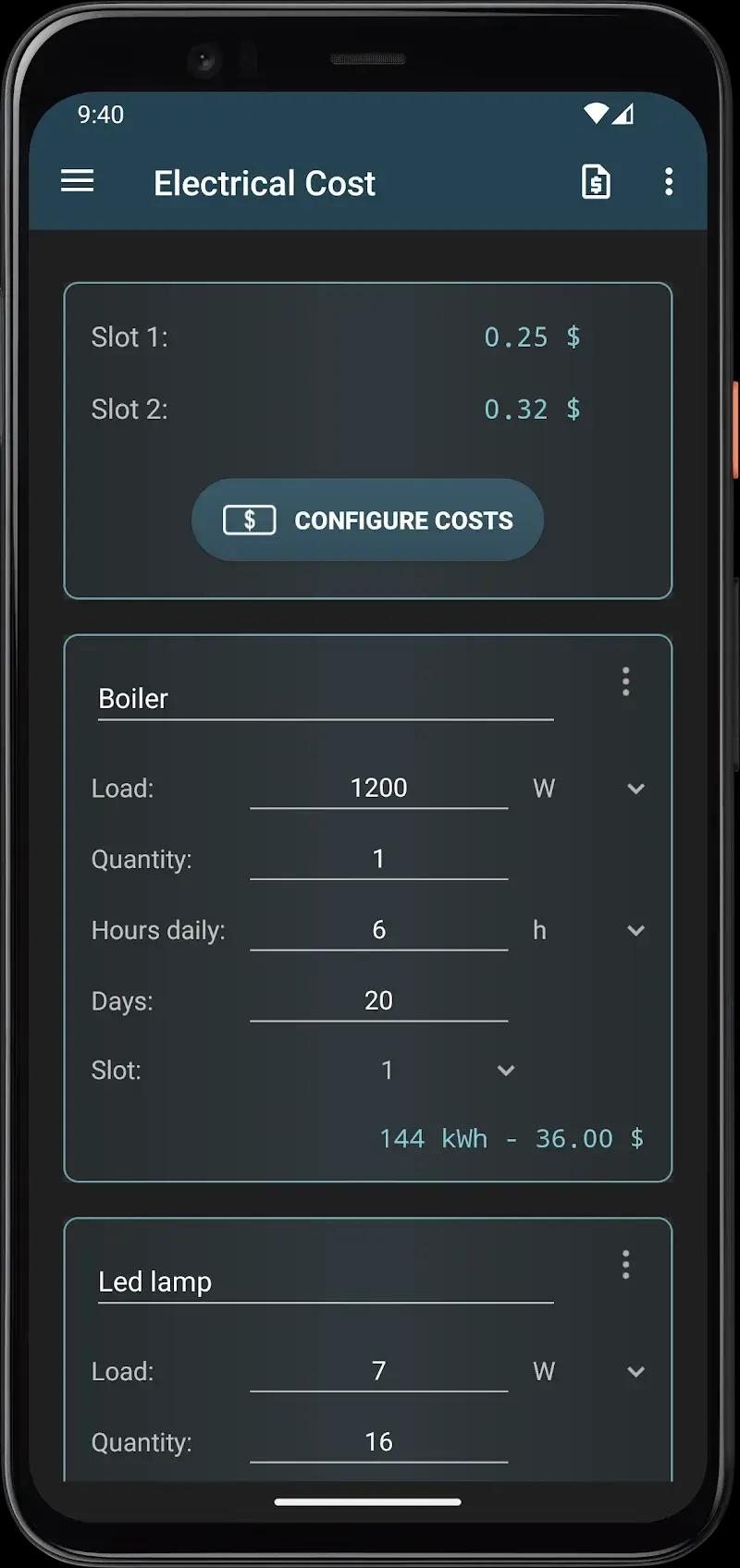Click the receipt document icon in the toolbar
The height and width of the screenshot is (1568, 740).
click(596, 182)
